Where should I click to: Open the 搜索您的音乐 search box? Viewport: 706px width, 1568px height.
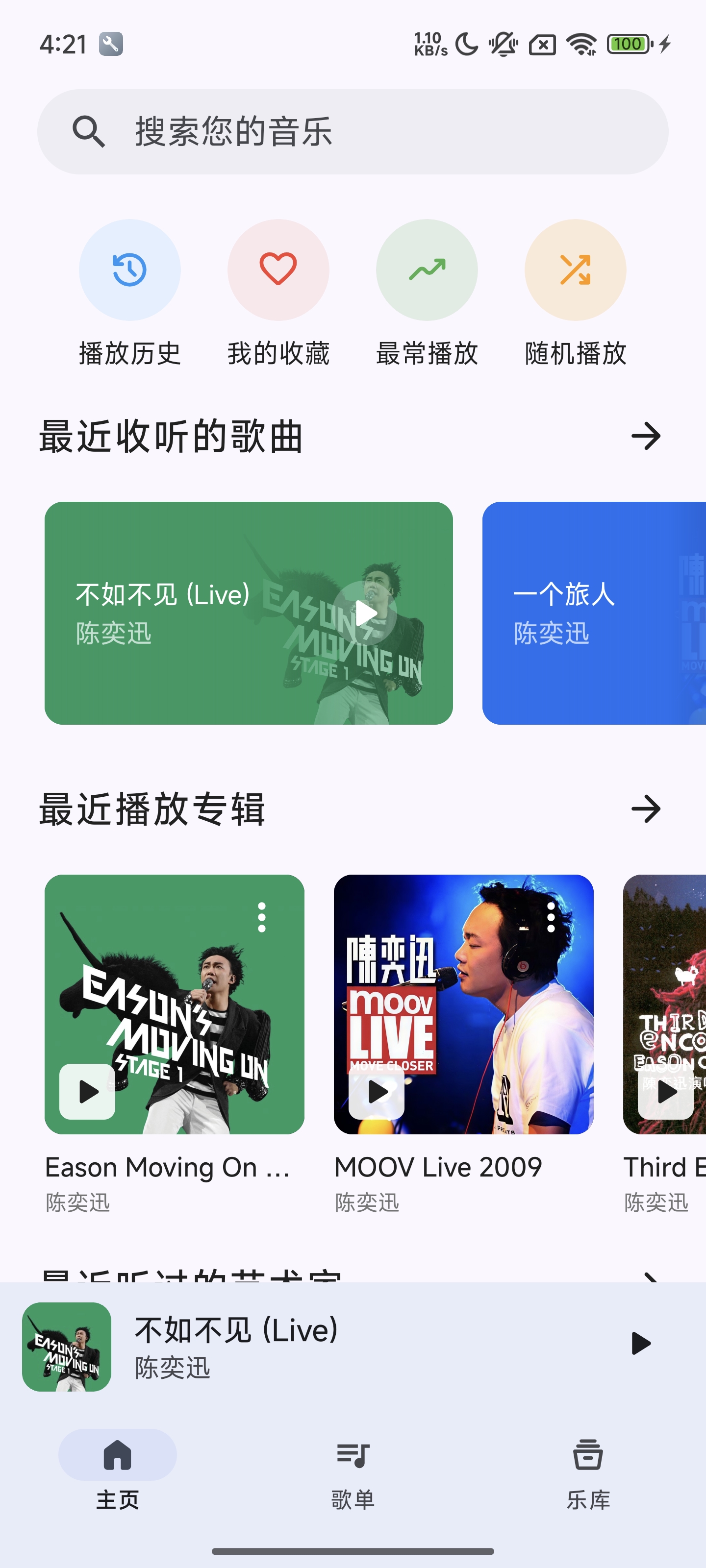coord(353,131)
